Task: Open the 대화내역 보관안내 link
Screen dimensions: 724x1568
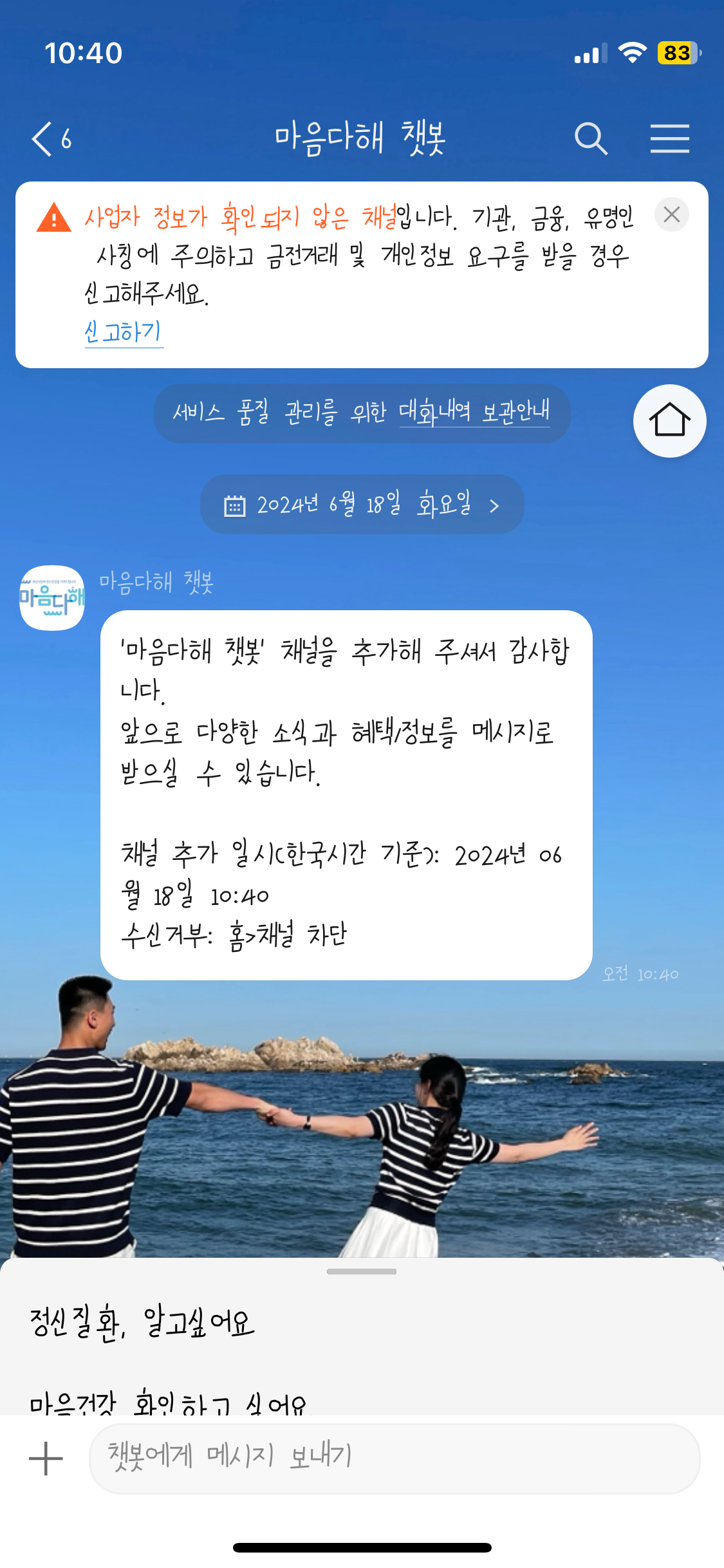Action: coord(474,411)
